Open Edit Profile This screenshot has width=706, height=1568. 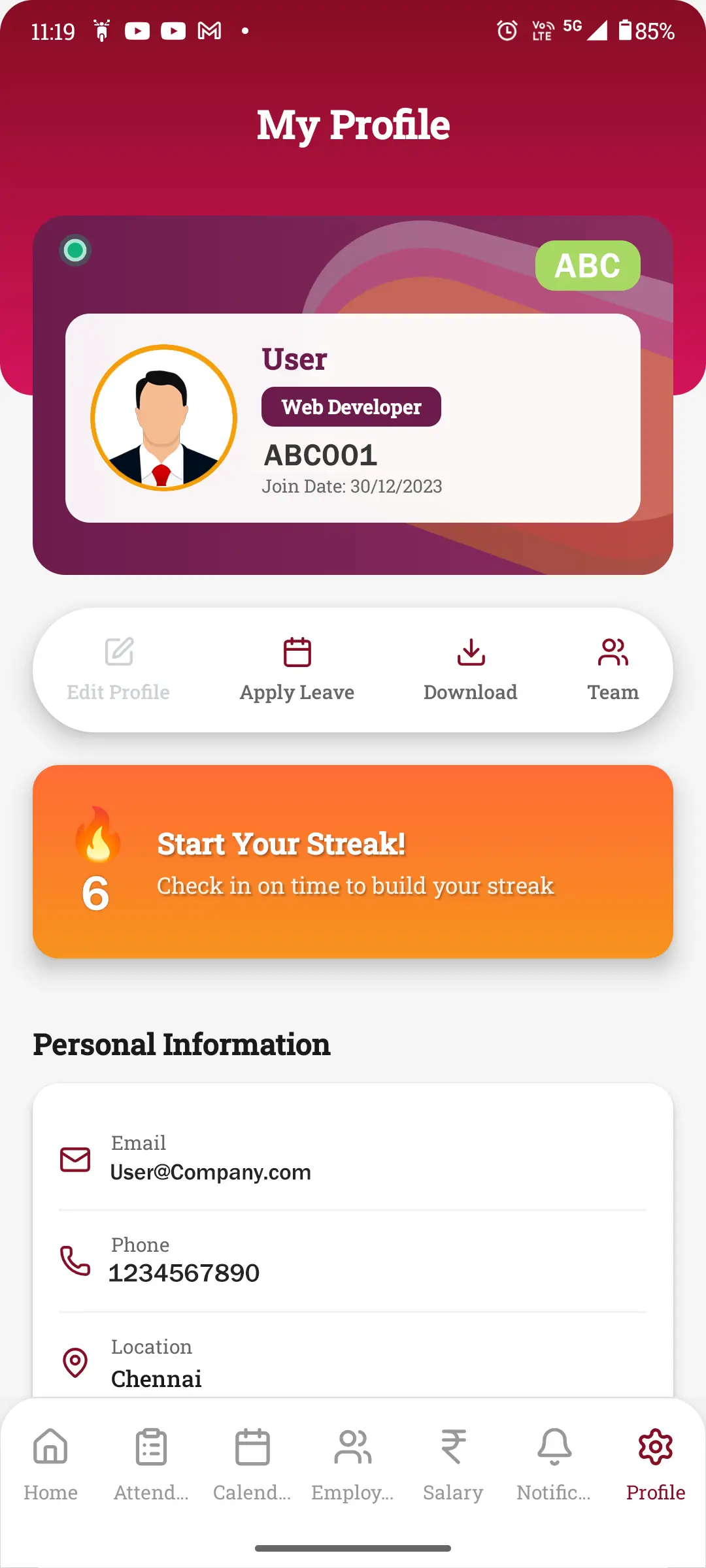tap(118, 669)
